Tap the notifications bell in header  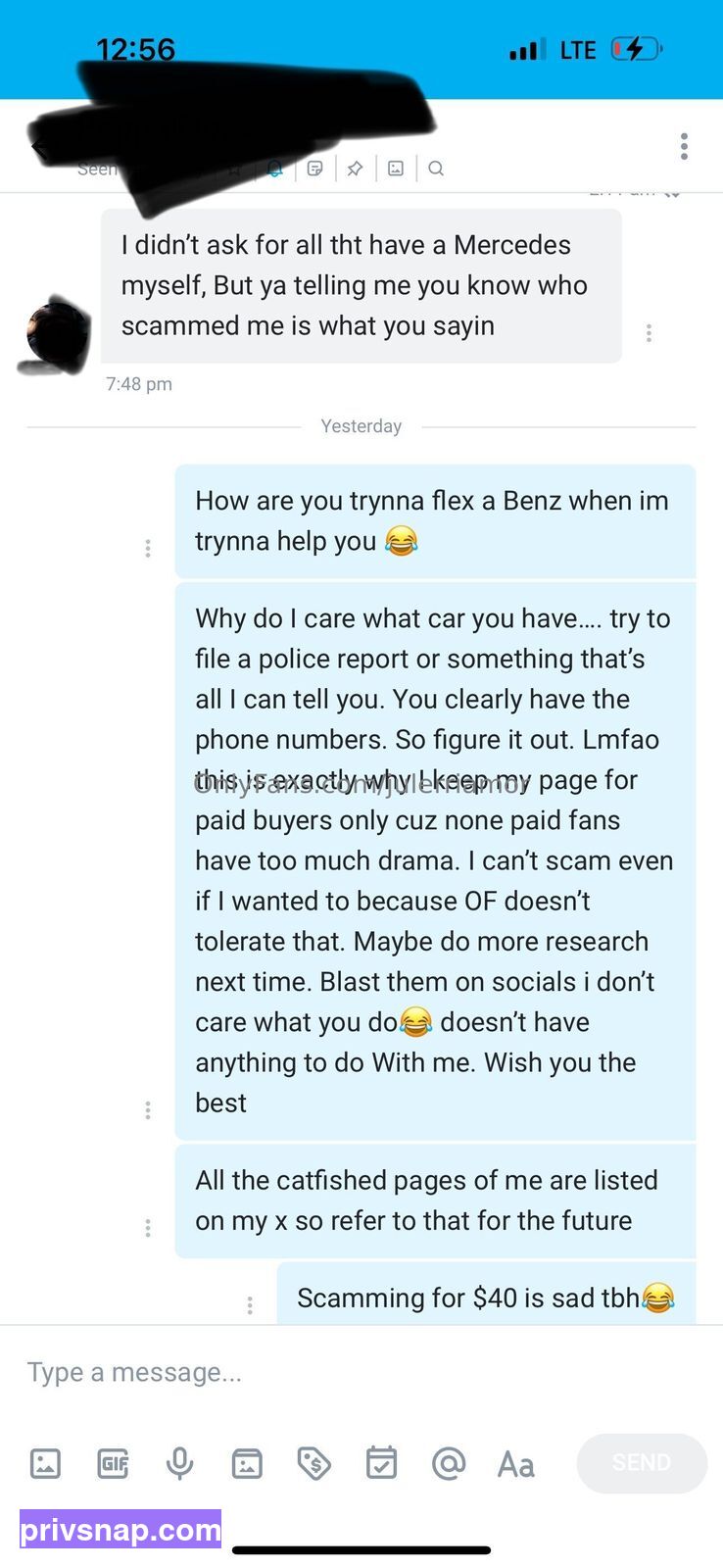click(x=275, y=169)
